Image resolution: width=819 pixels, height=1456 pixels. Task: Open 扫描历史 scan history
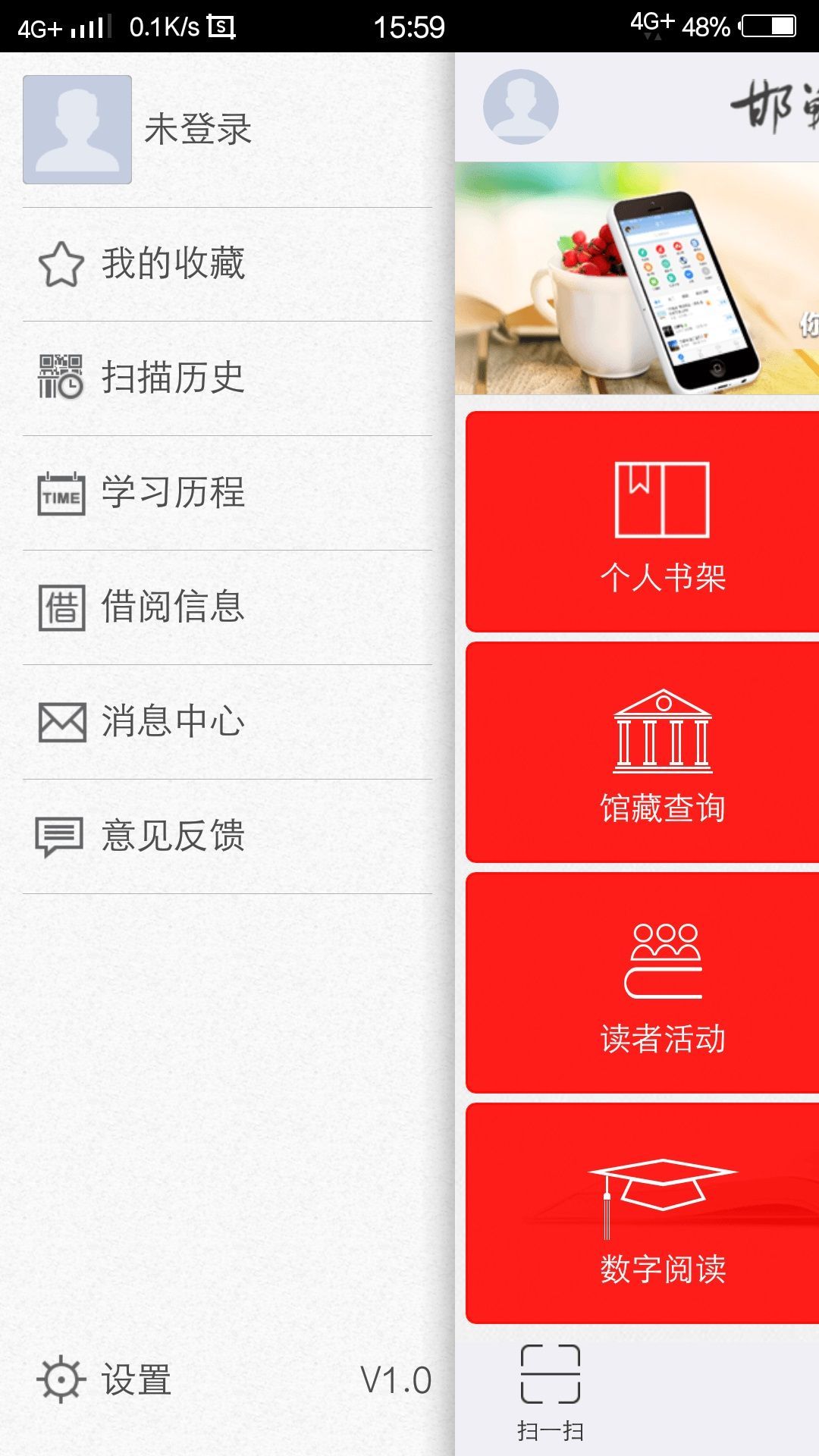tap(173, 378)
